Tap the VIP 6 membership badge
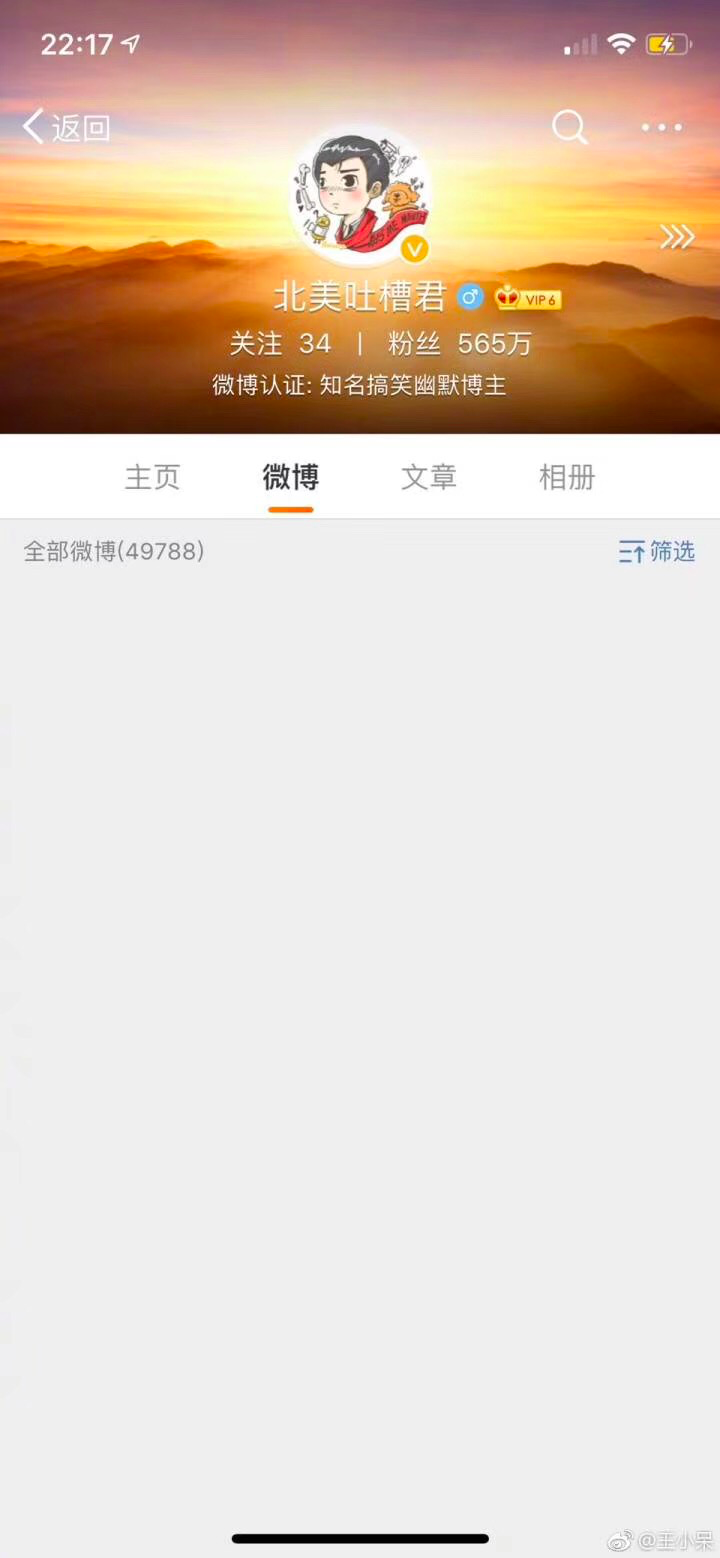The image size is (720, 1558). click(x=528, y=299)
